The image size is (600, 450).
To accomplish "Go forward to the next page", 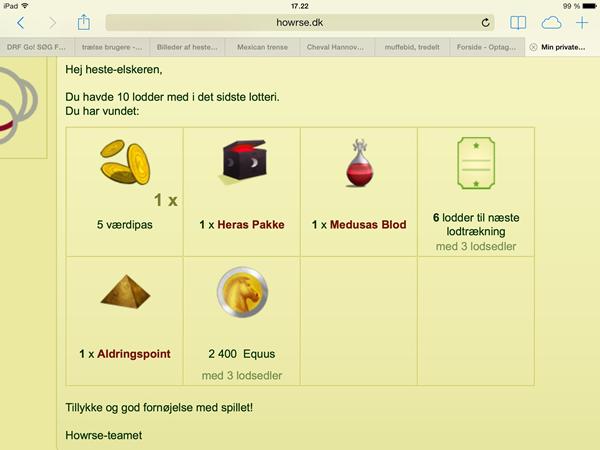I will pos(52,22).
